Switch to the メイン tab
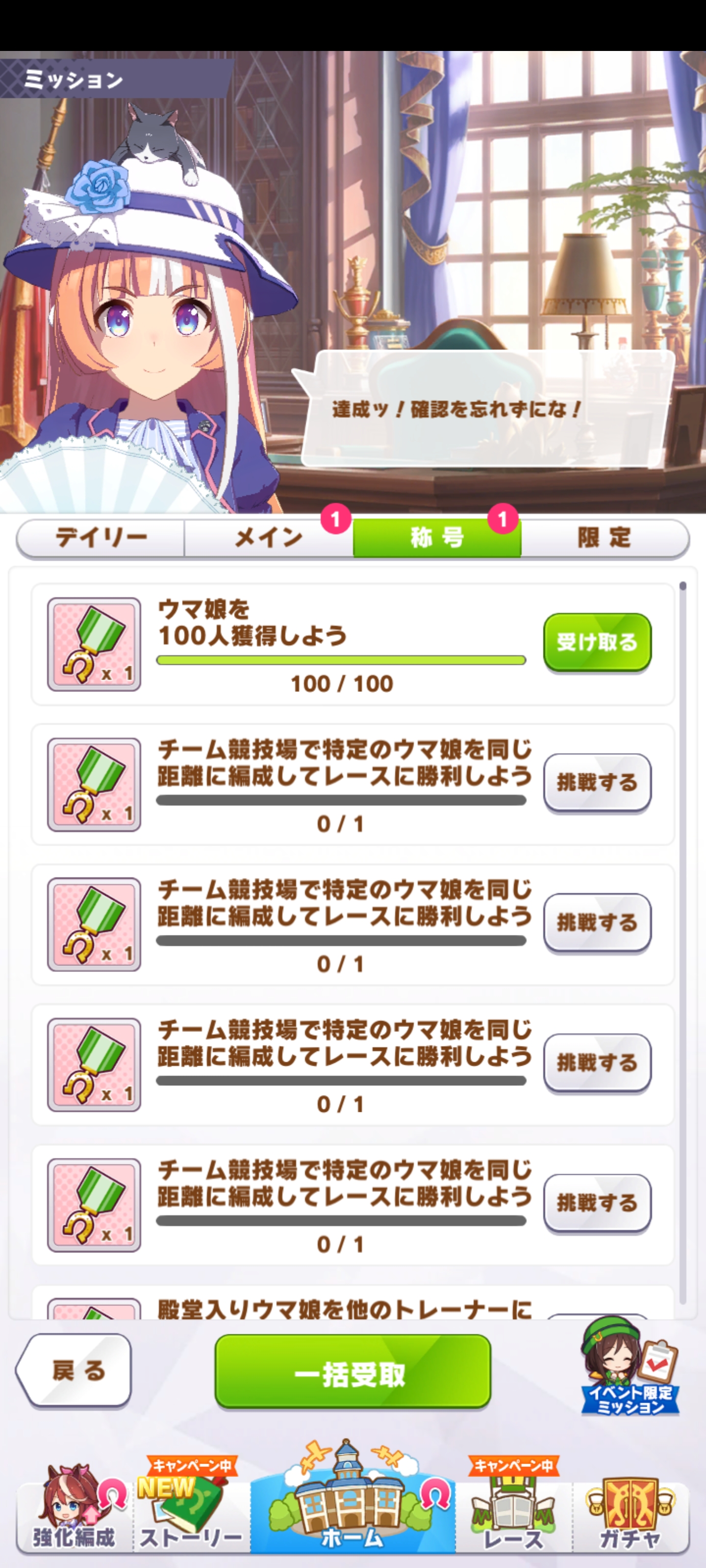706x1568 pixels. tap(269, 538)
